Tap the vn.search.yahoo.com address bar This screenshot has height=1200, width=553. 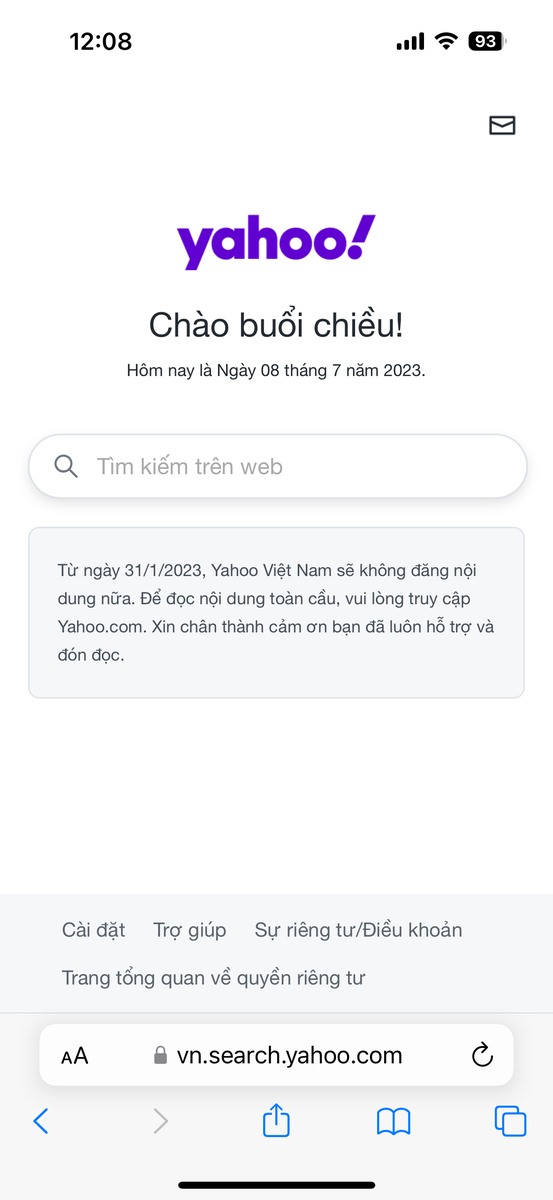click(277, 1055)
